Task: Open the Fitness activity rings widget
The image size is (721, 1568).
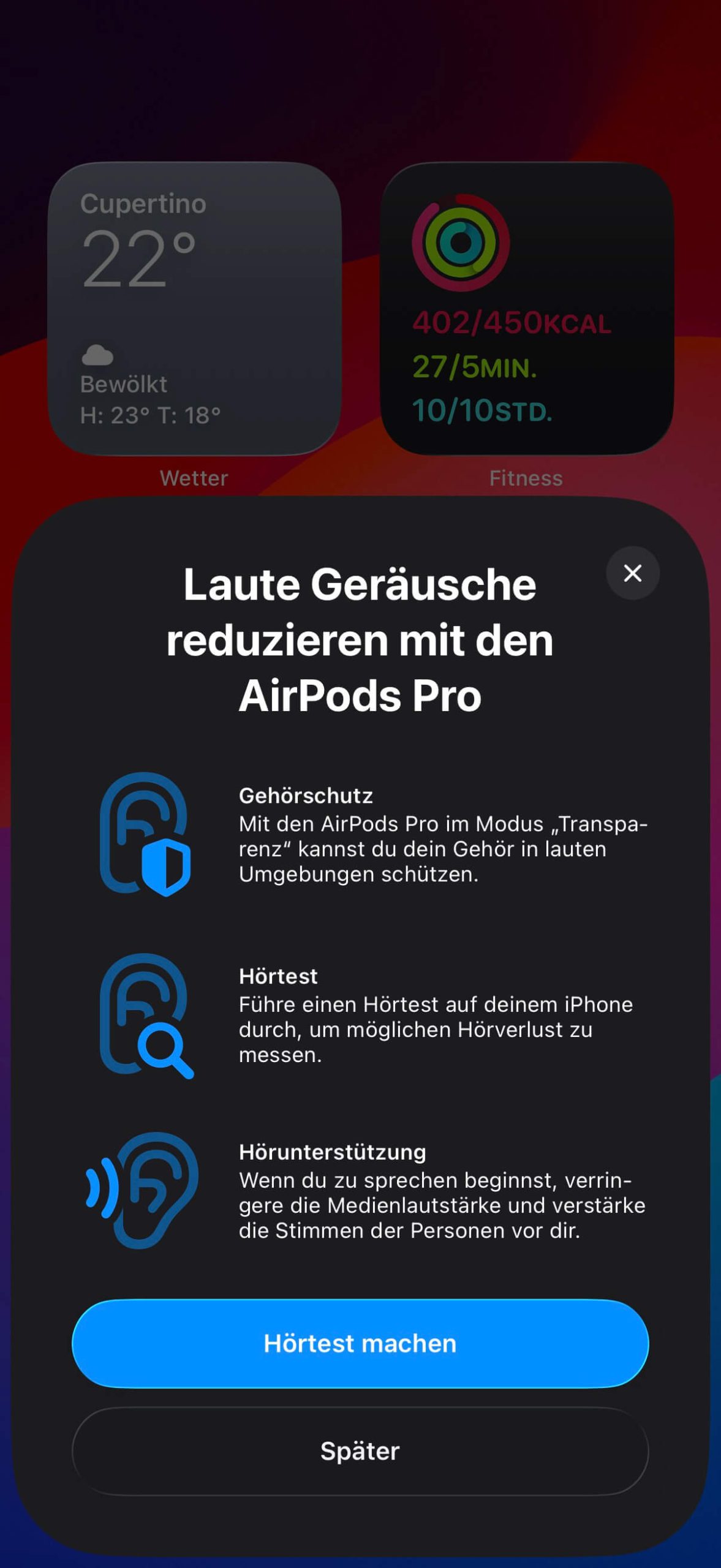Action: click(x=527, y=308)
